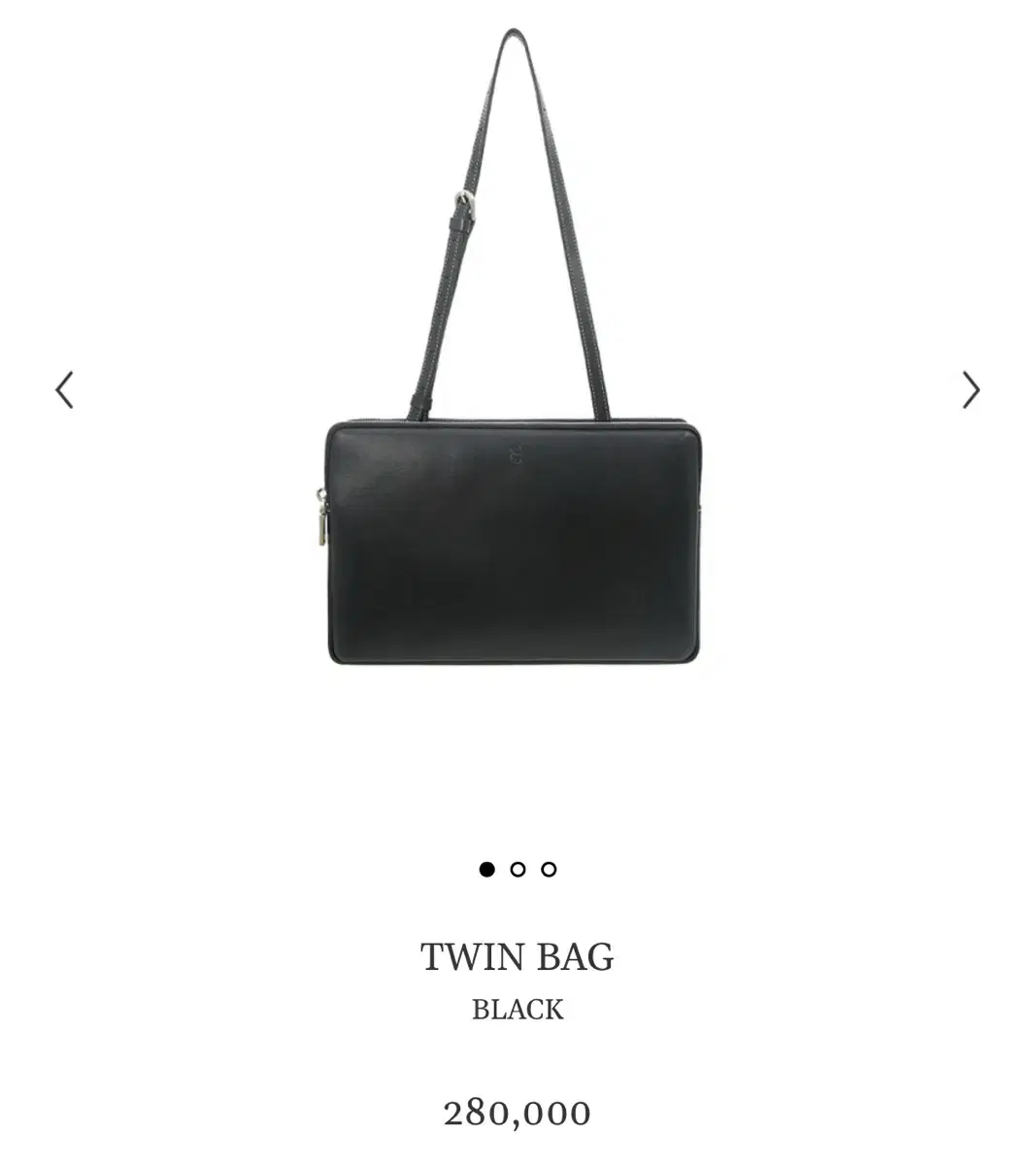Click the TWIN BAG heading link
Screen dimensions: 1036x1165
(517, 955)
